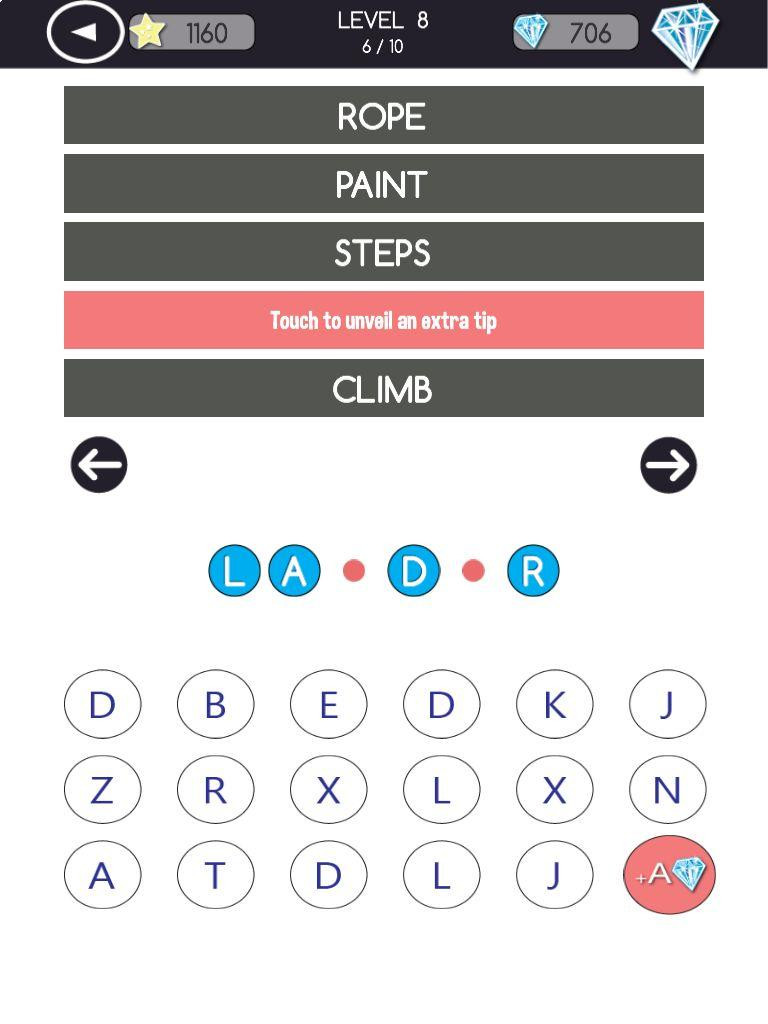Viewport: 768px width, 1024px height.
Task: Go to the next puzzle arrow
Action: (668, 465)
